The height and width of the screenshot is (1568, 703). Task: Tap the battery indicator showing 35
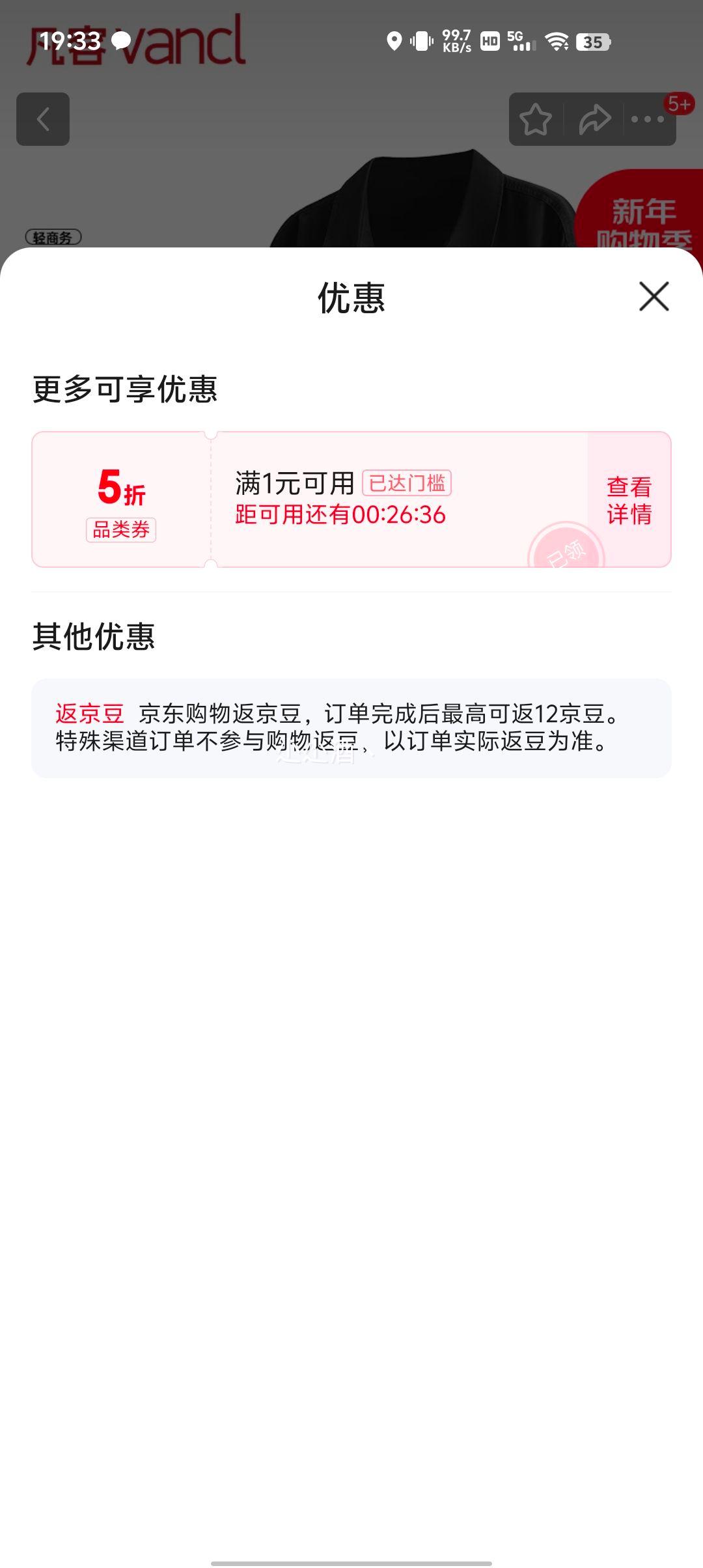click(x=593, y=43)
